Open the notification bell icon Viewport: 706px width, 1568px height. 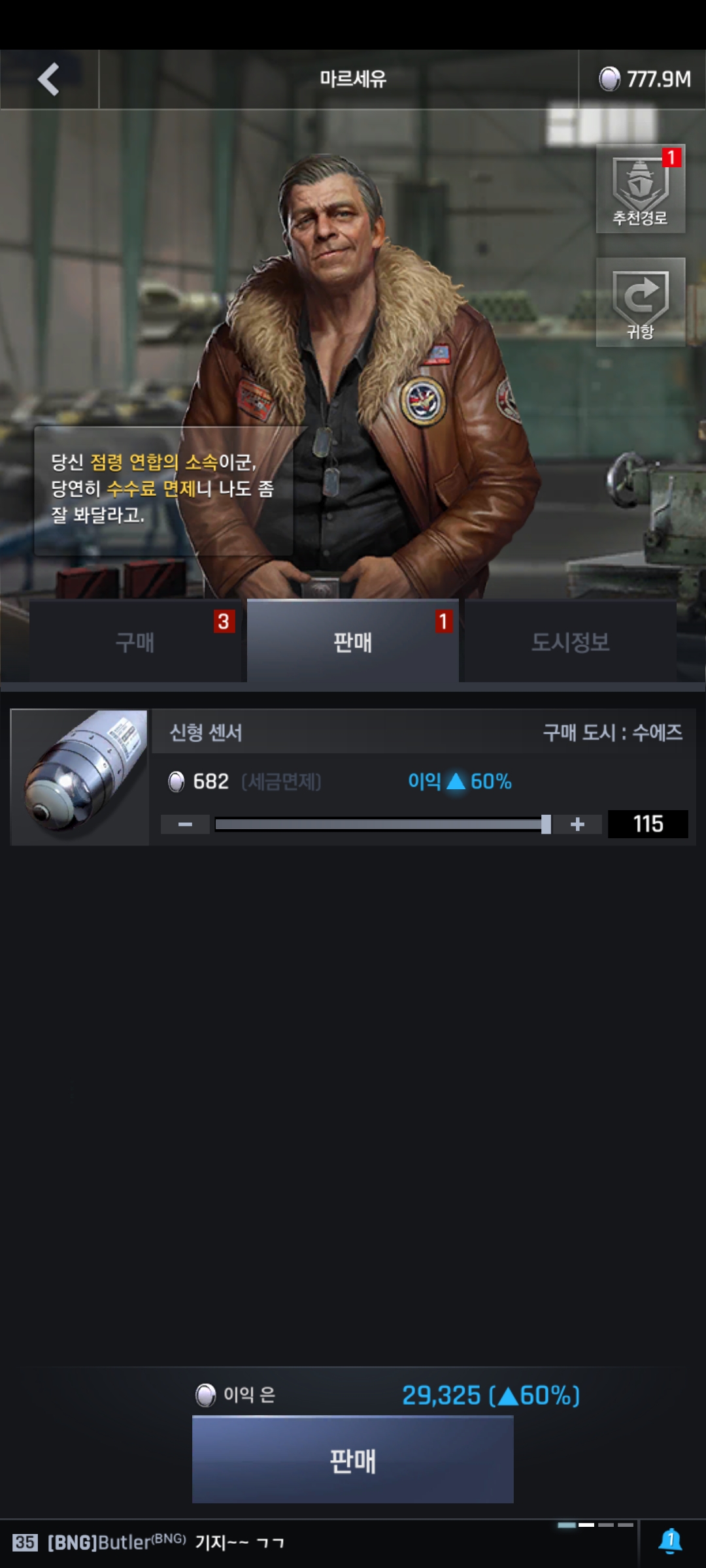coord(670,1541)
